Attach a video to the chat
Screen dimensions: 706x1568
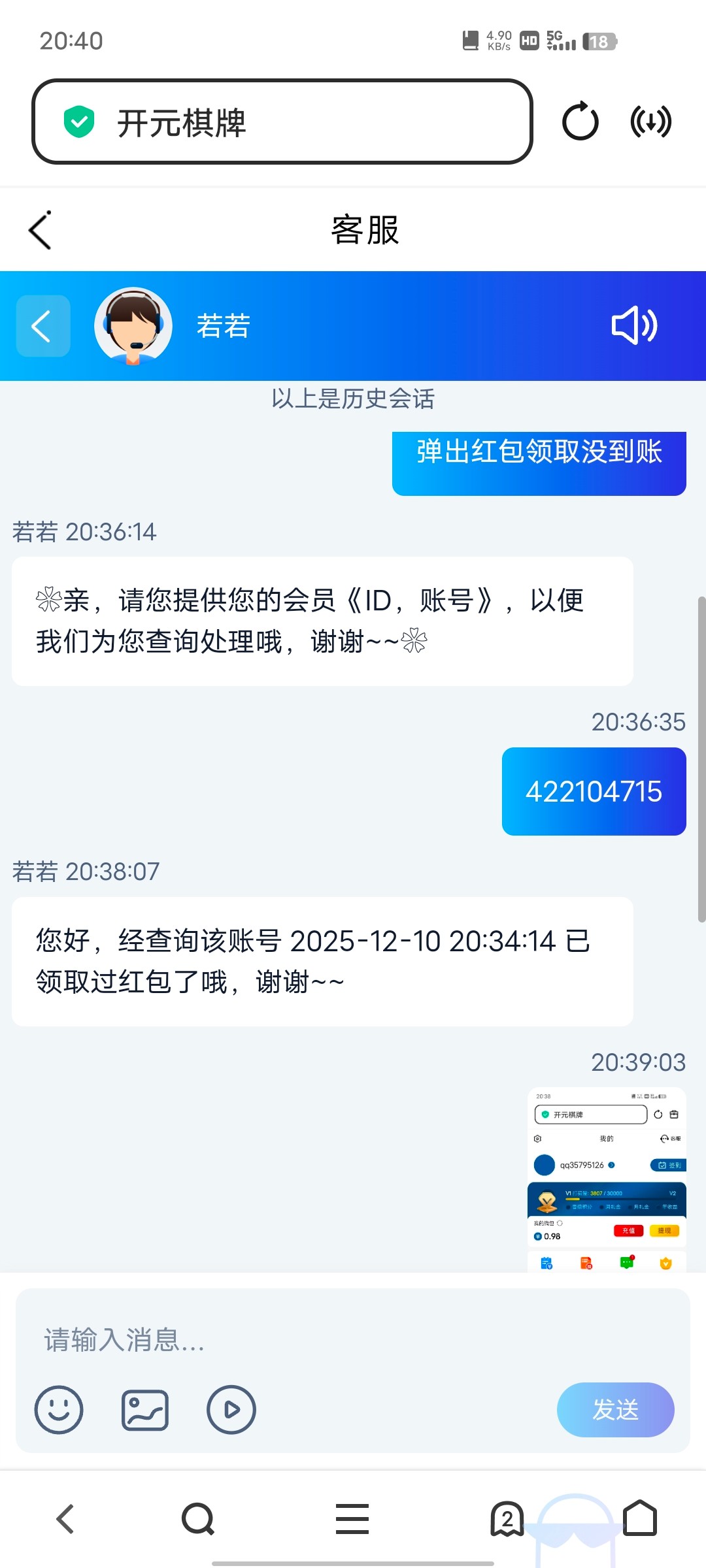[231, 1410]
